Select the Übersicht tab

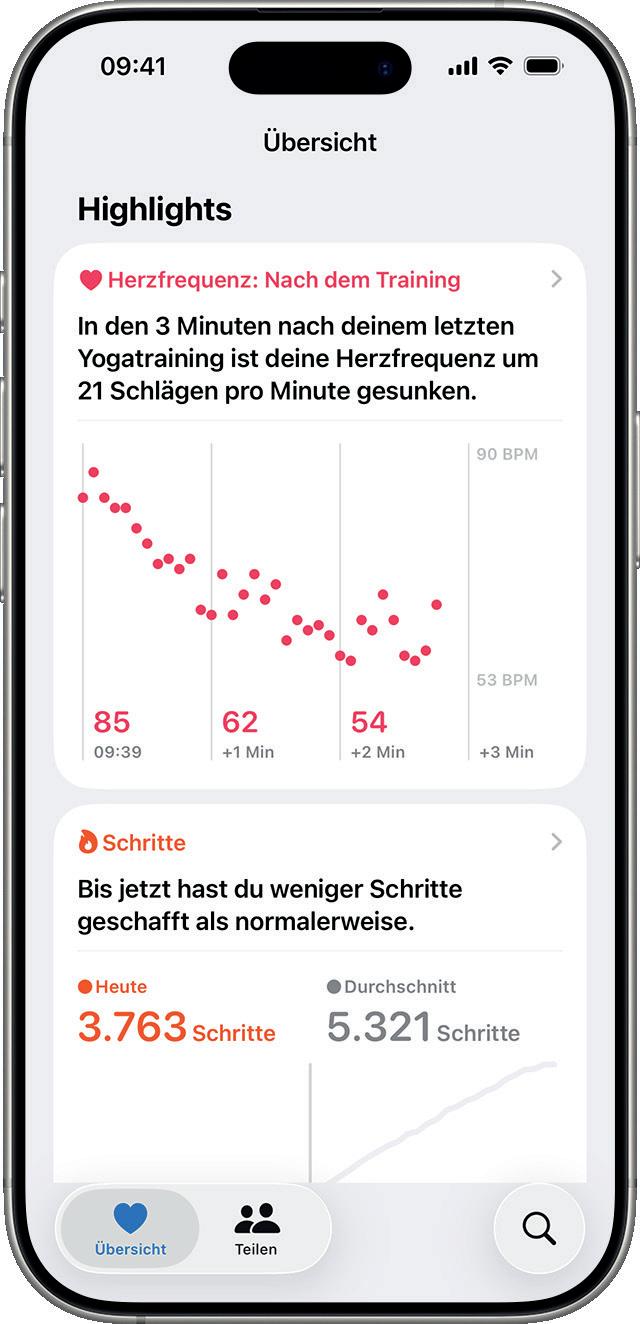point(130,1229)
